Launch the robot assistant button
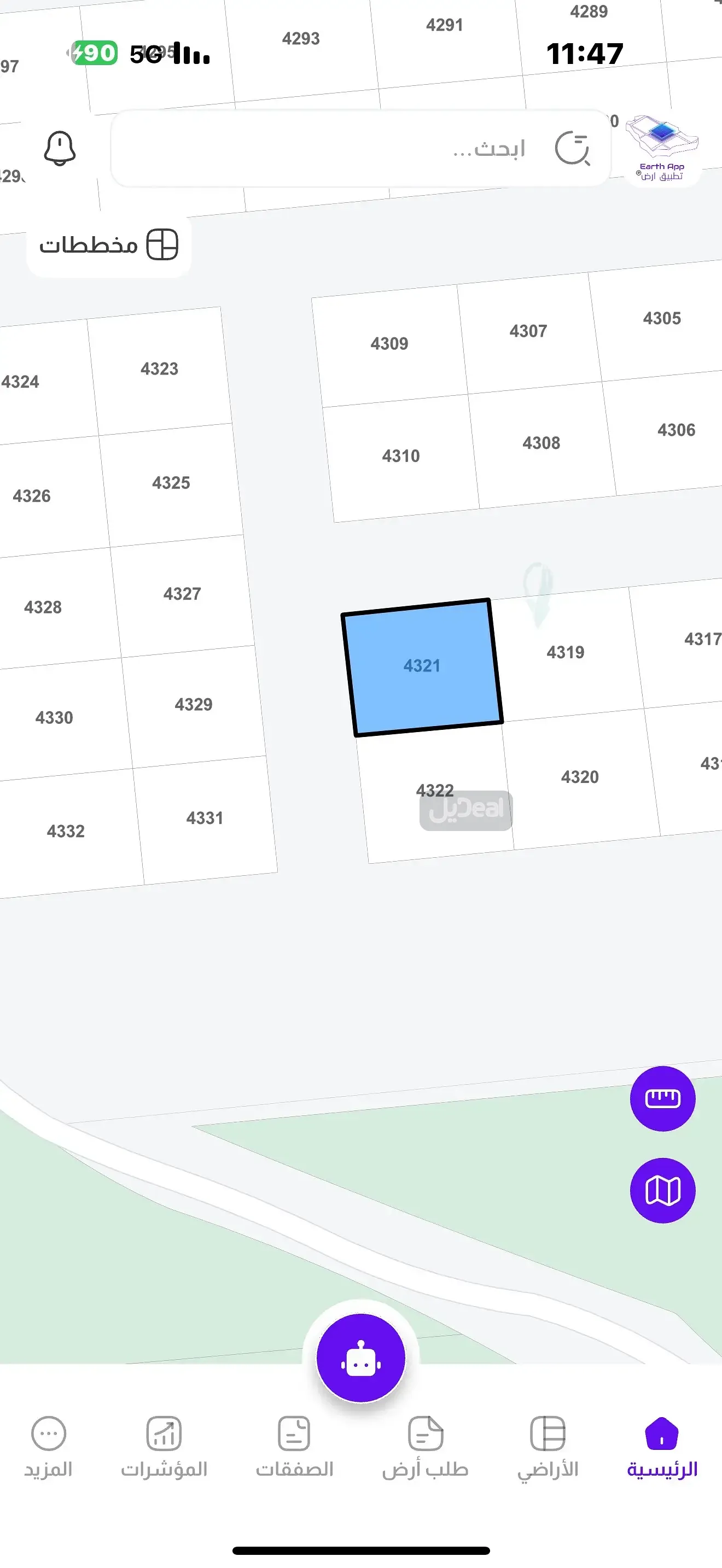722x1568 pixels. pyautogui.click(x=360, y=1358)
